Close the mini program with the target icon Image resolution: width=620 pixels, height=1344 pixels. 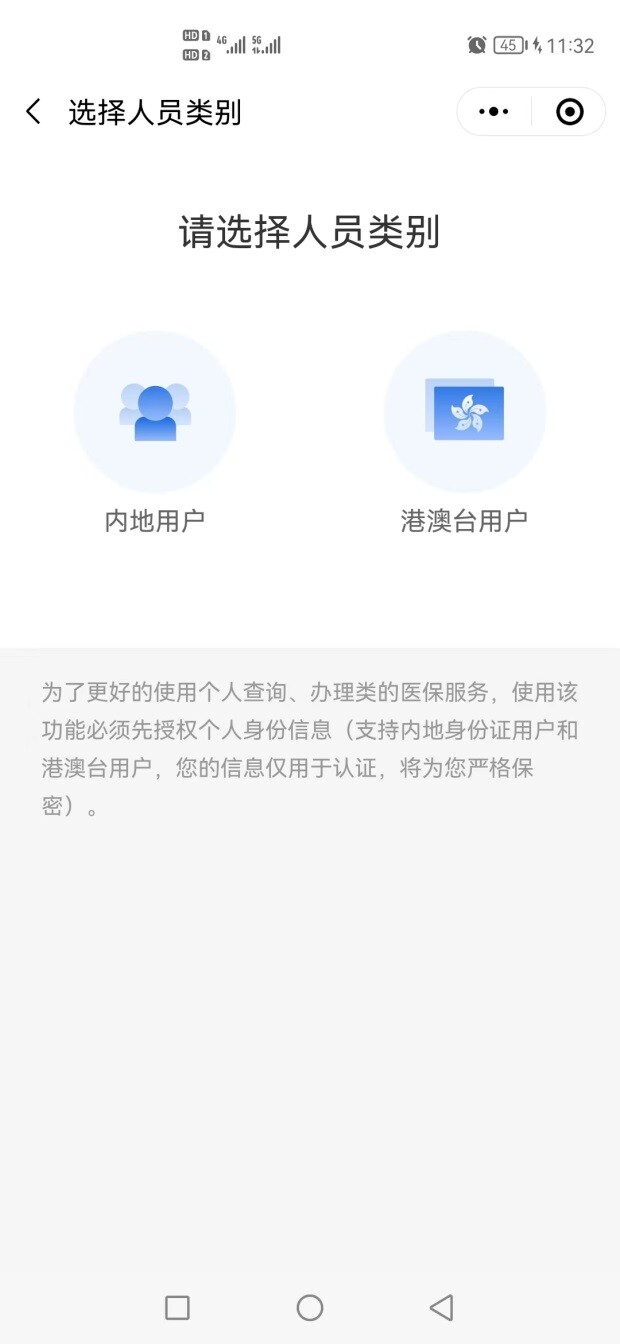coord(569,112)
